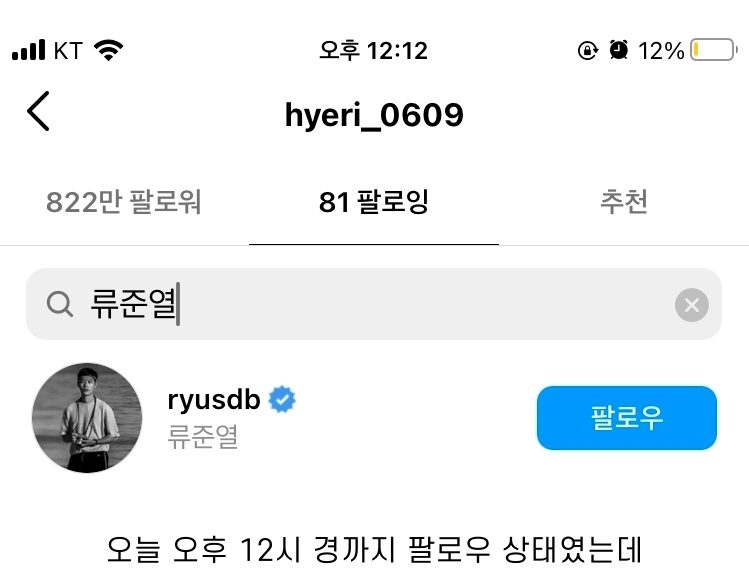Switch to the 822만 팔로워 tab
The height and width of the screenshot is (588, 749).
pyautogui.click(x=124, y=202)
